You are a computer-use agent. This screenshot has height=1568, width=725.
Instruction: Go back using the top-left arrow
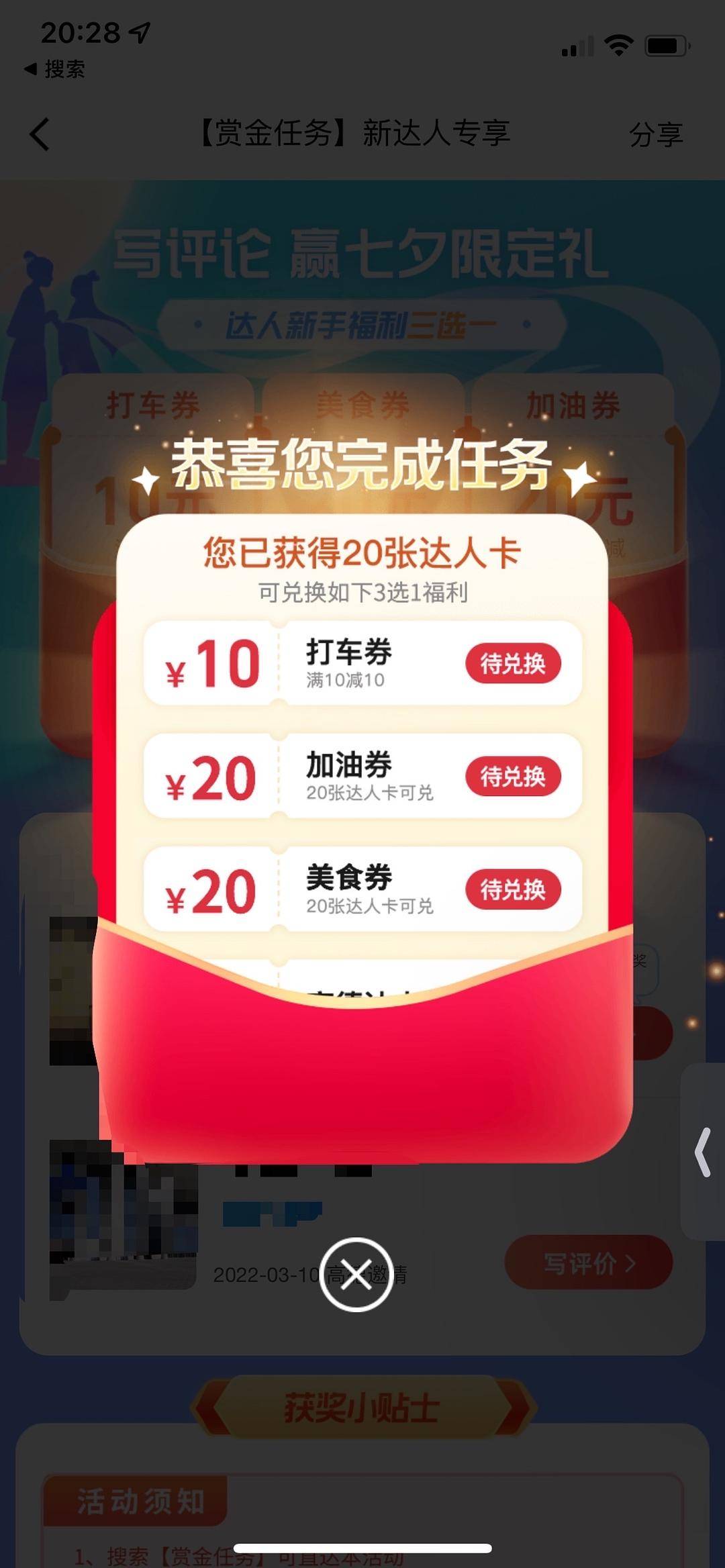tap(40, 134)
